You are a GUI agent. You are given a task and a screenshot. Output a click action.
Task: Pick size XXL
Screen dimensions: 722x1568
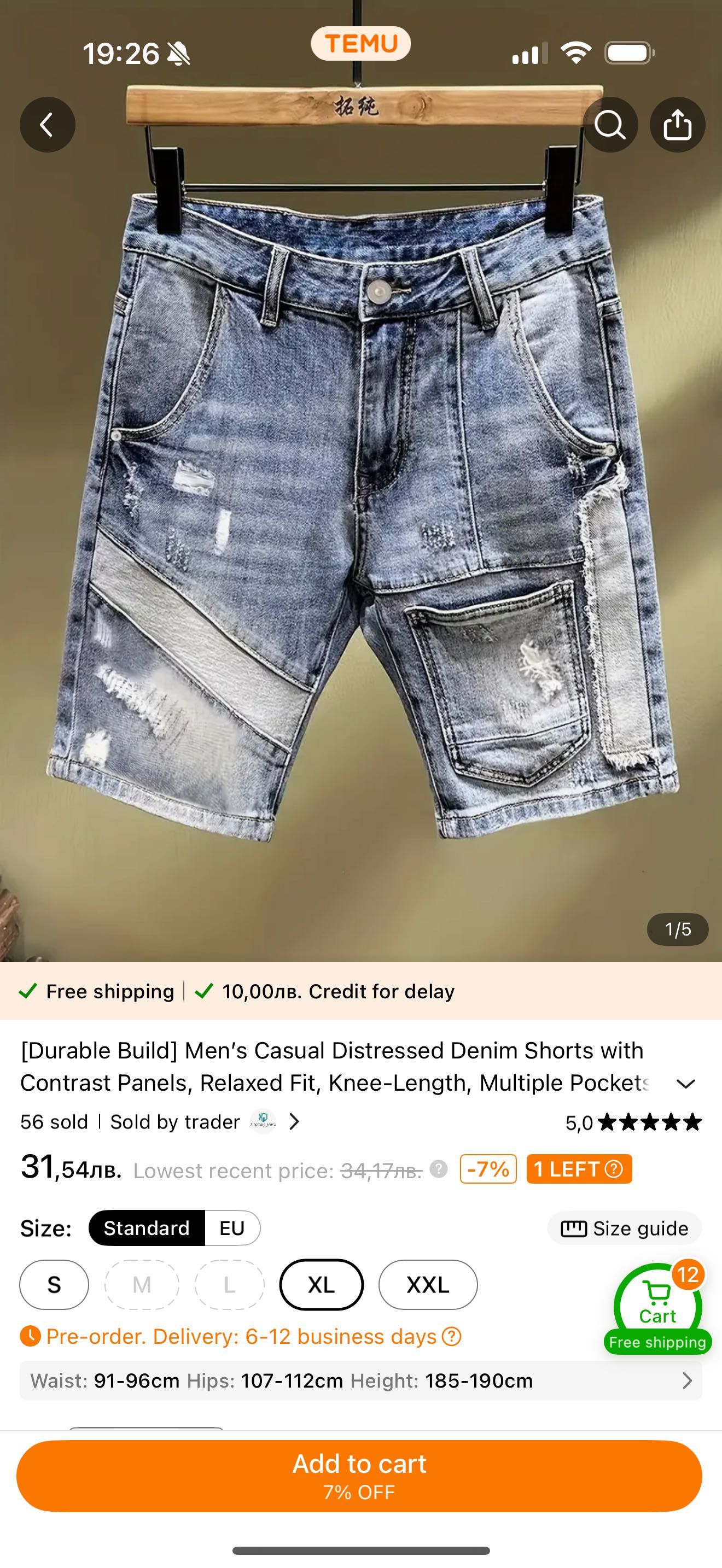click(427, 1284)
